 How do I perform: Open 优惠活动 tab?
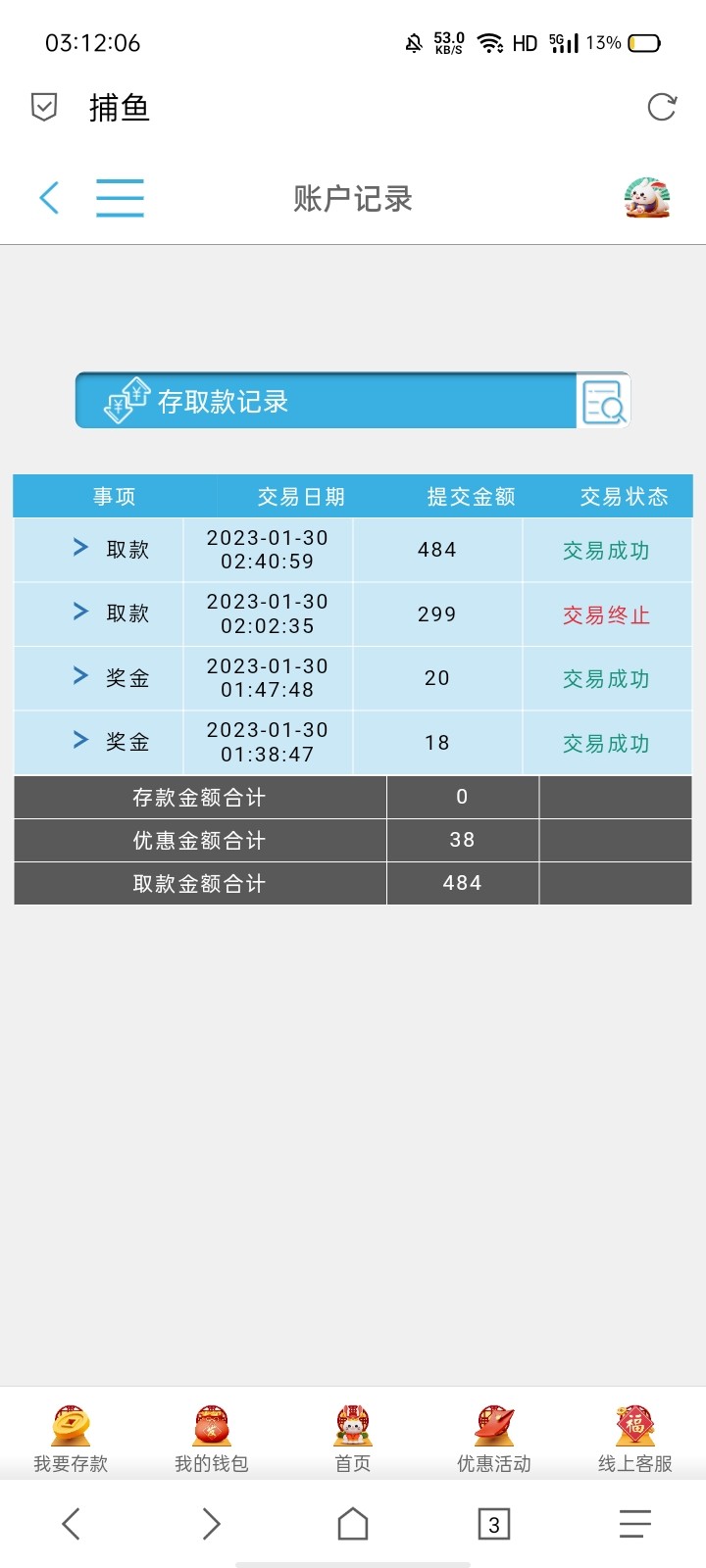pyautogui.click(x=494, y=1438)
